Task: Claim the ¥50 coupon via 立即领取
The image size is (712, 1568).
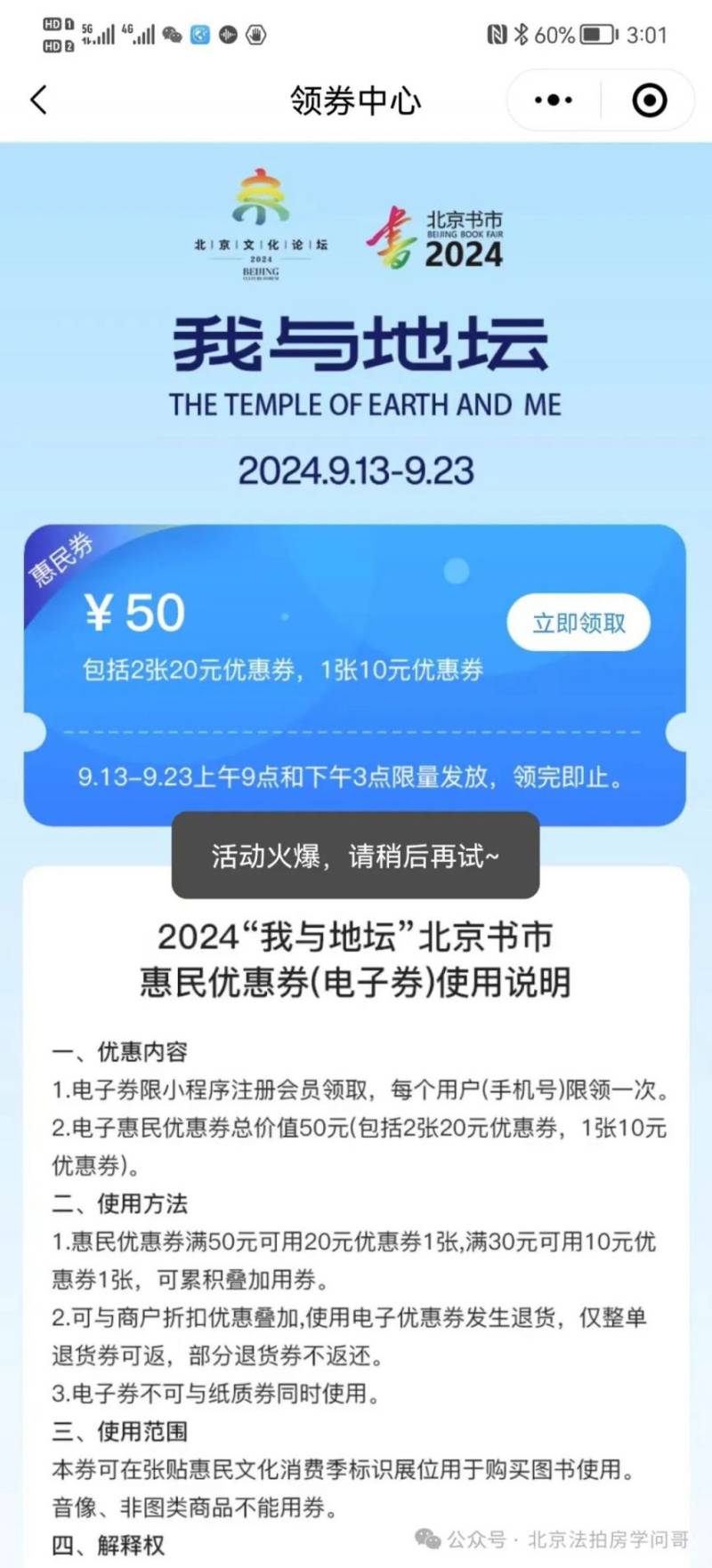Action: click(x=578, y=623)
